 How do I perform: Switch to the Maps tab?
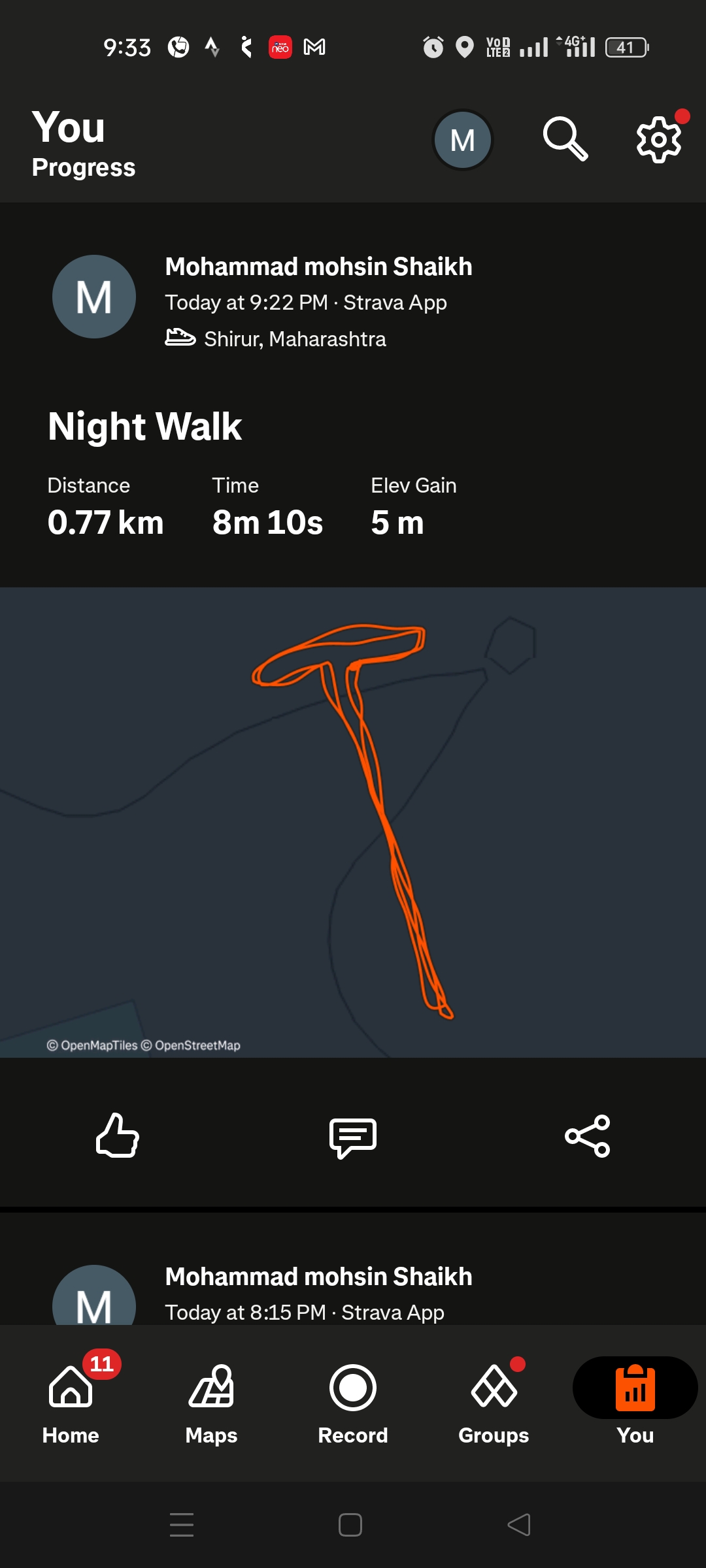pyautogui.click(x=211, y=1399)
